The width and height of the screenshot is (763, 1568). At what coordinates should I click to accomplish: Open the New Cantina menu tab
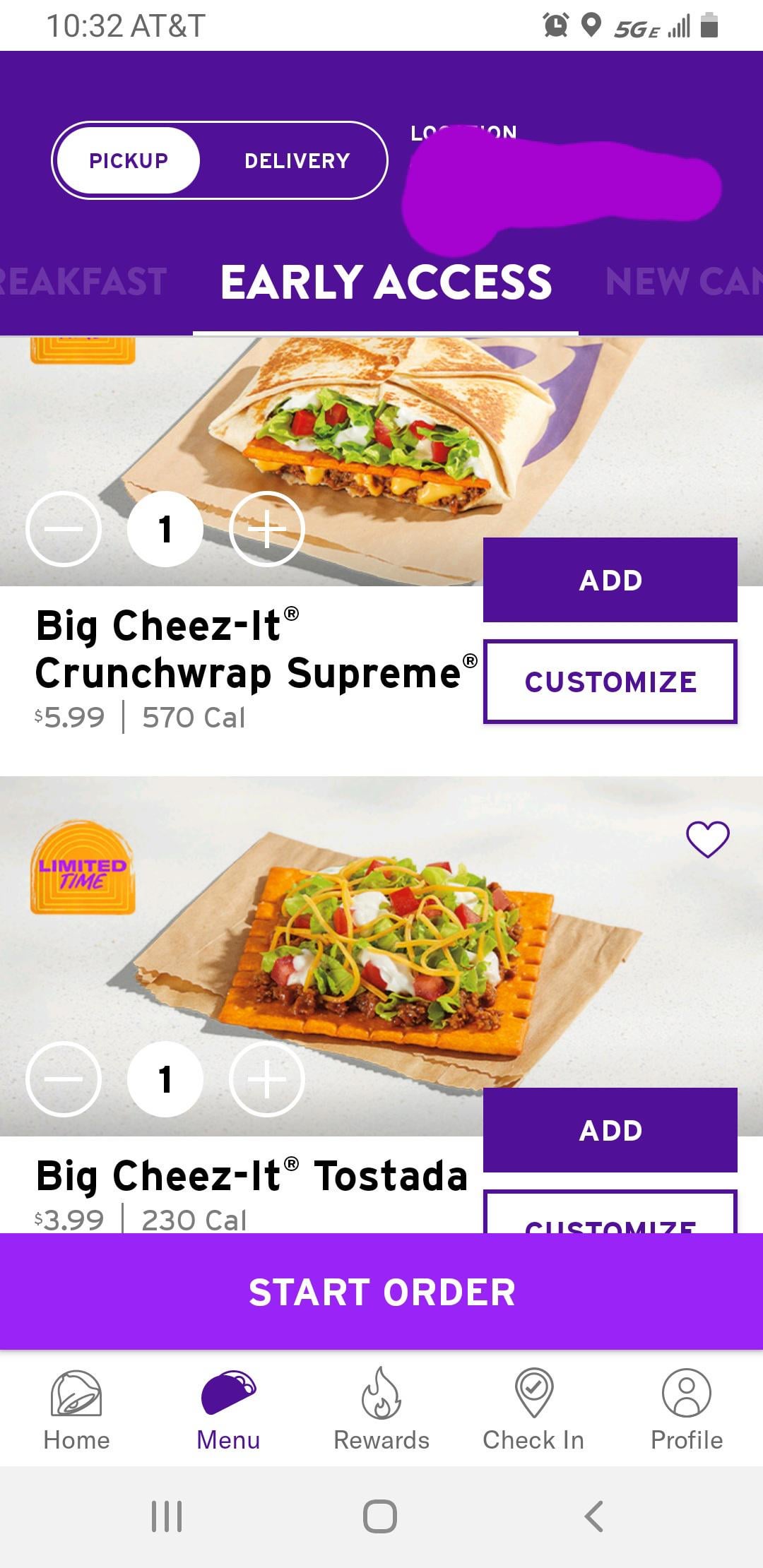682,282
